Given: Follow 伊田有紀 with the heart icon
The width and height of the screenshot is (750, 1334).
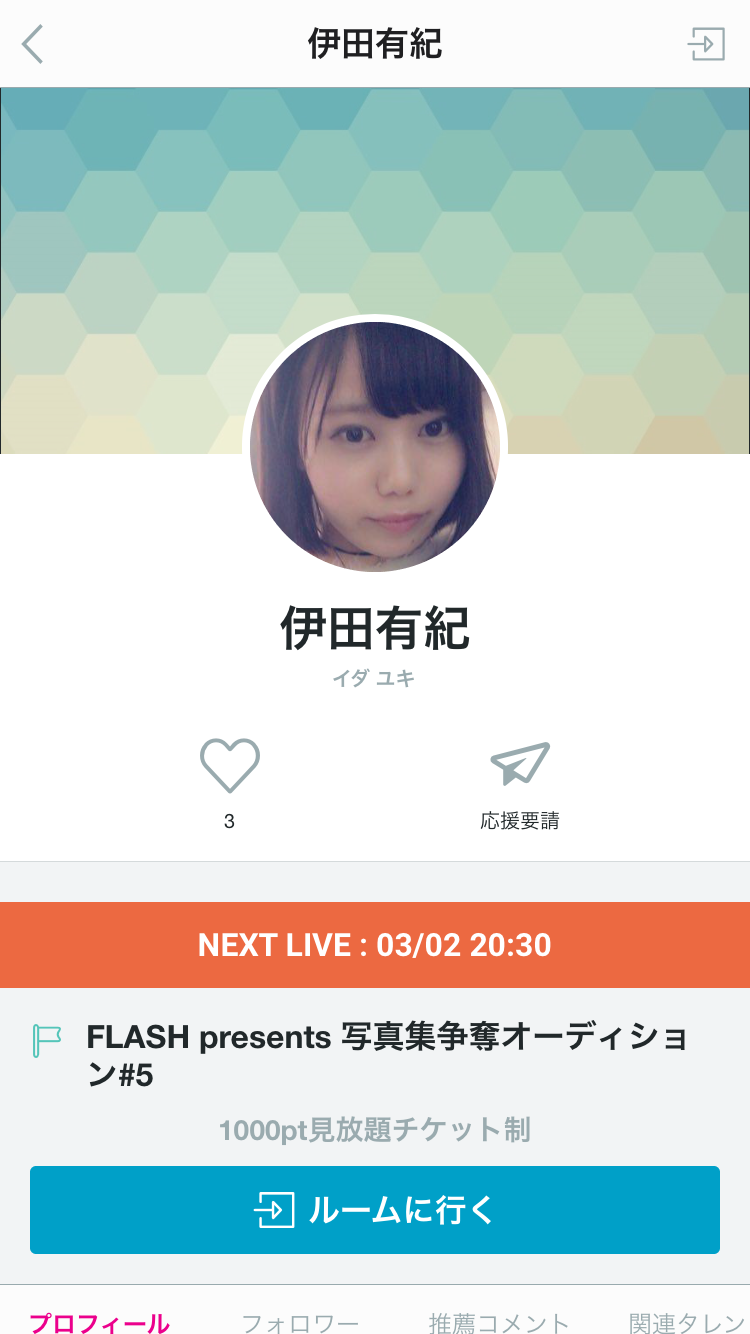Looking at the screenshot, I should [x=230, y=767].
